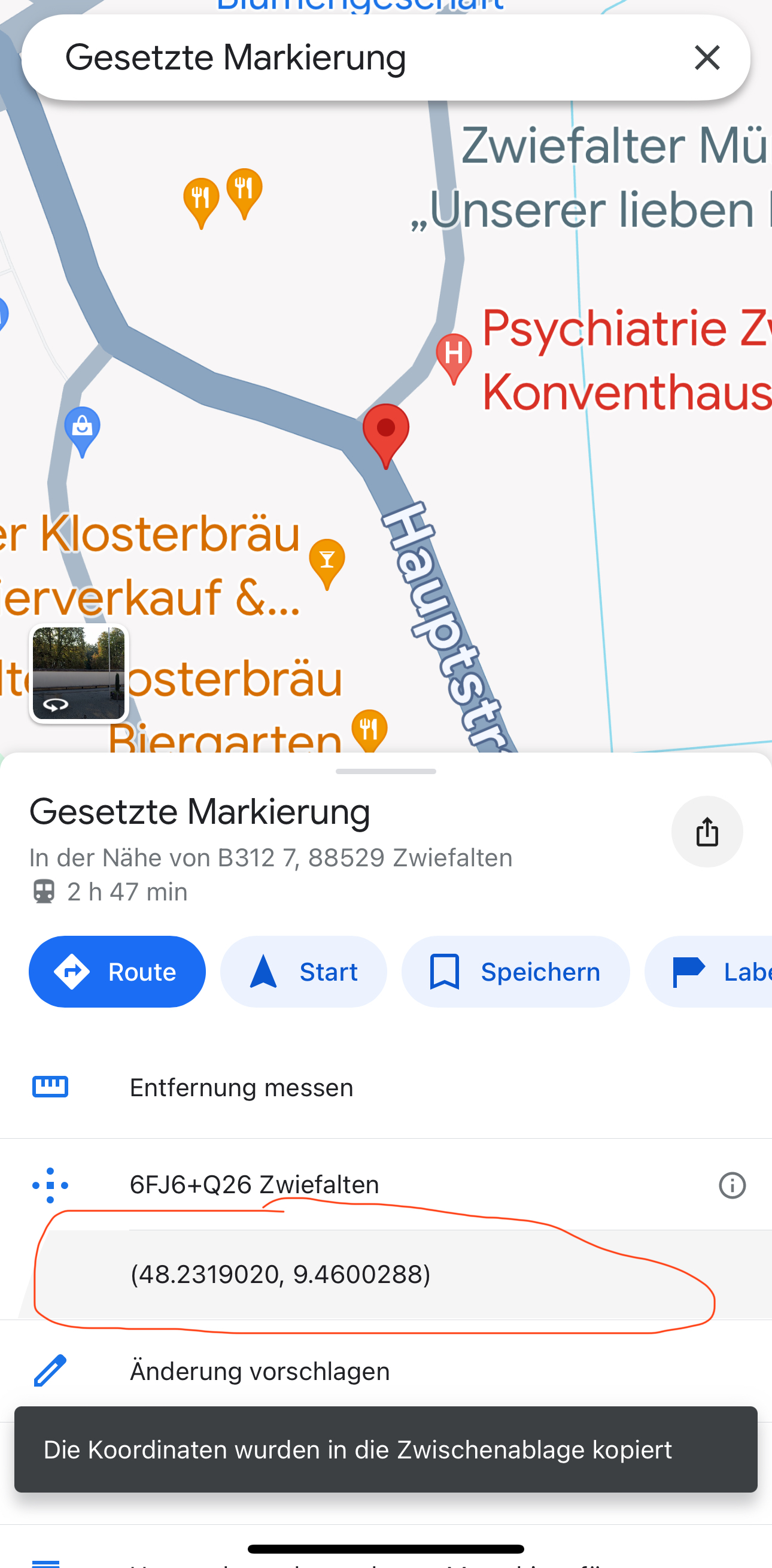772x1568 pixels.
Task: Get directions with the Route button
Action: tap(117, 972)
